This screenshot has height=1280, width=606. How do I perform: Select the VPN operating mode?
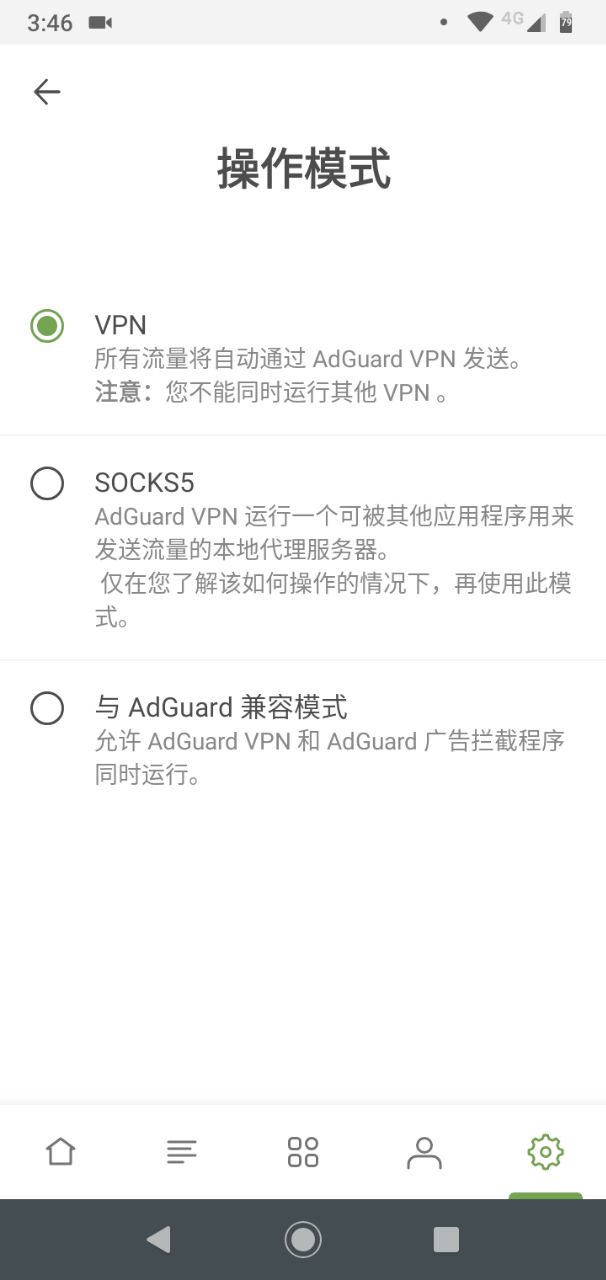coord(303,357)
